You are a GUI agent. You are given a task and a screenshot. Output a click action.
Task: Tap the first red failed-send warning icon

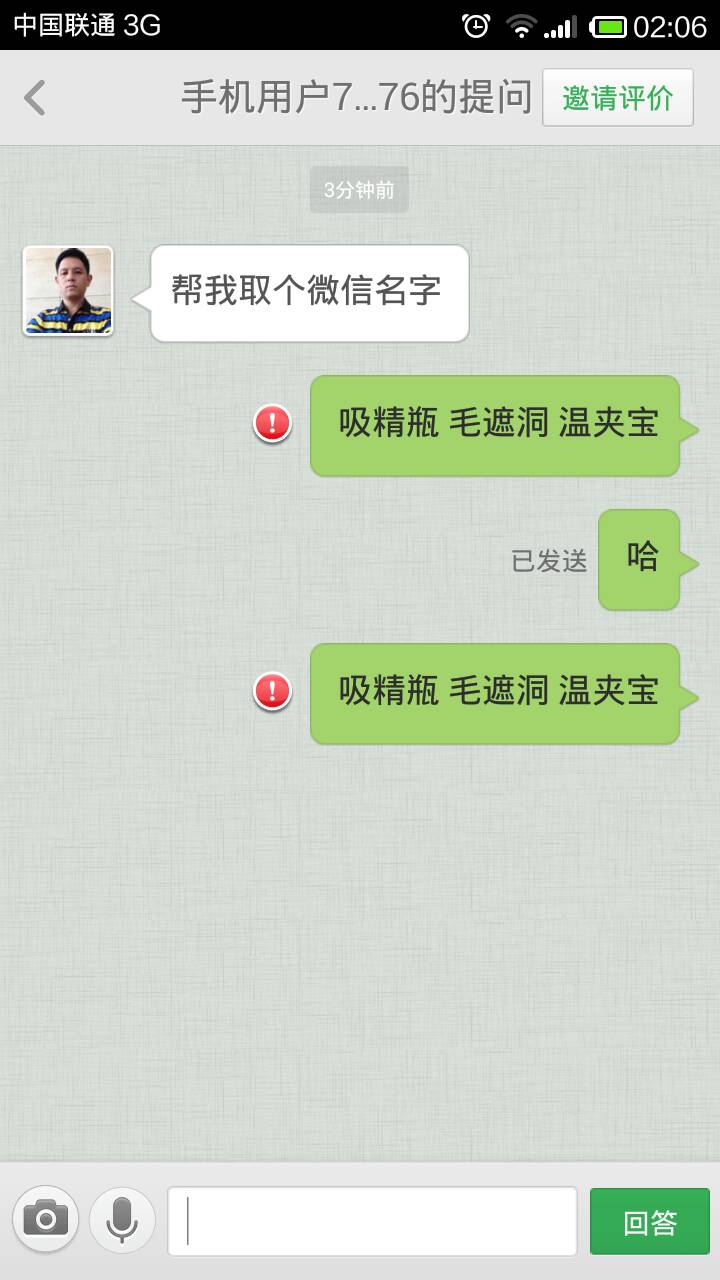[272, 424]
